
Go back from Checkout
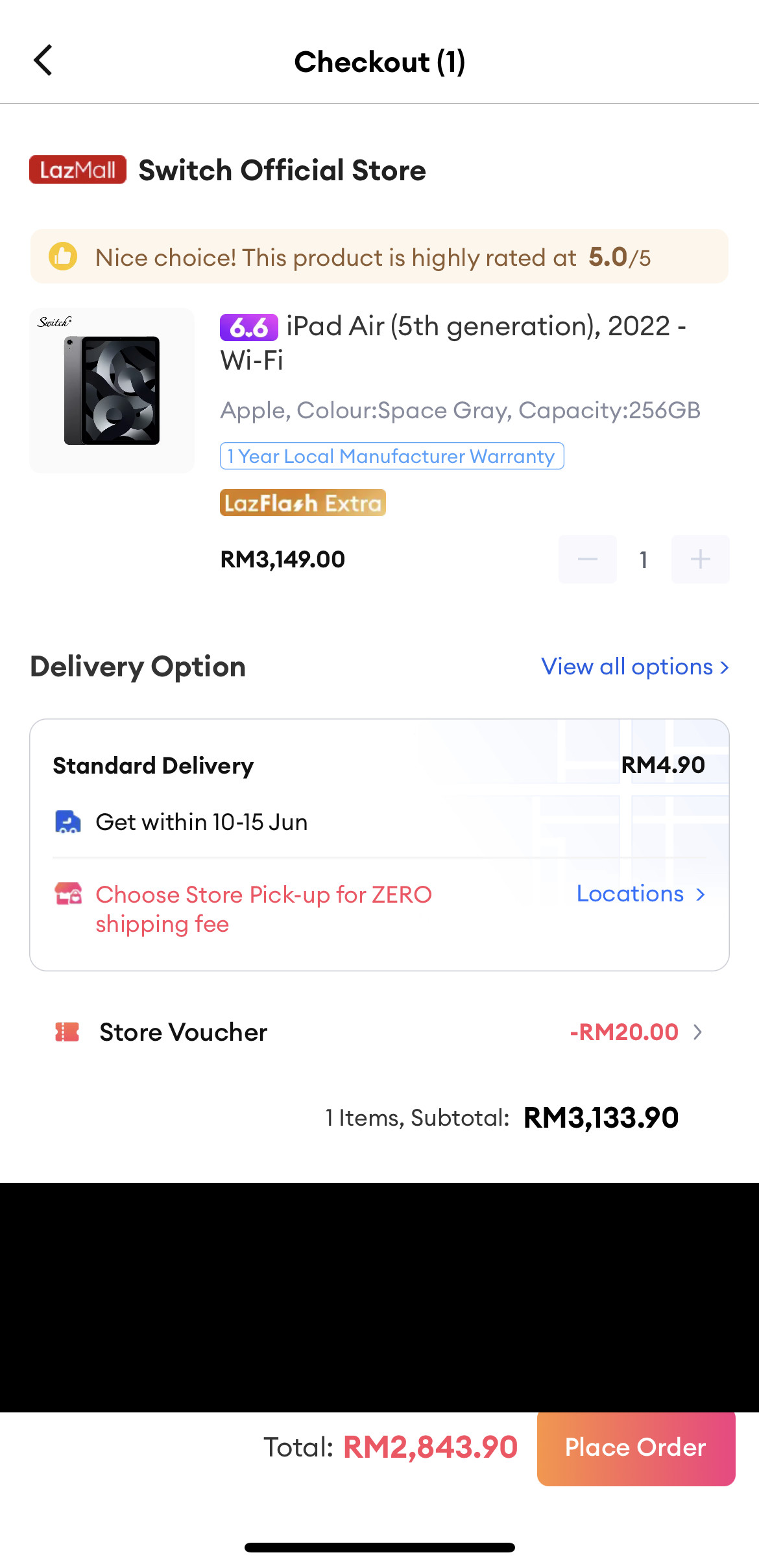click(x=43, y=61)
